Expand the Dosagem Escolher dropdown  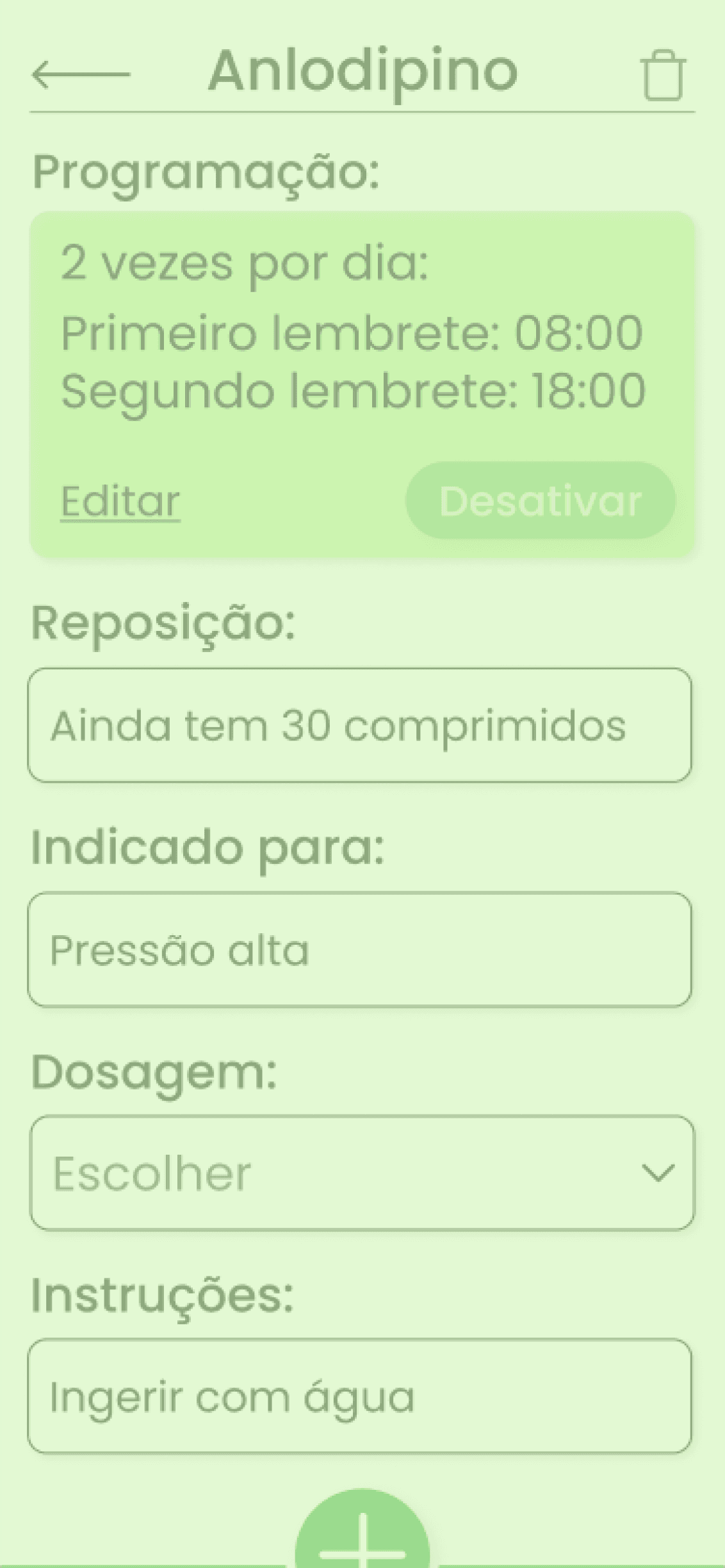coord(362,1173)
